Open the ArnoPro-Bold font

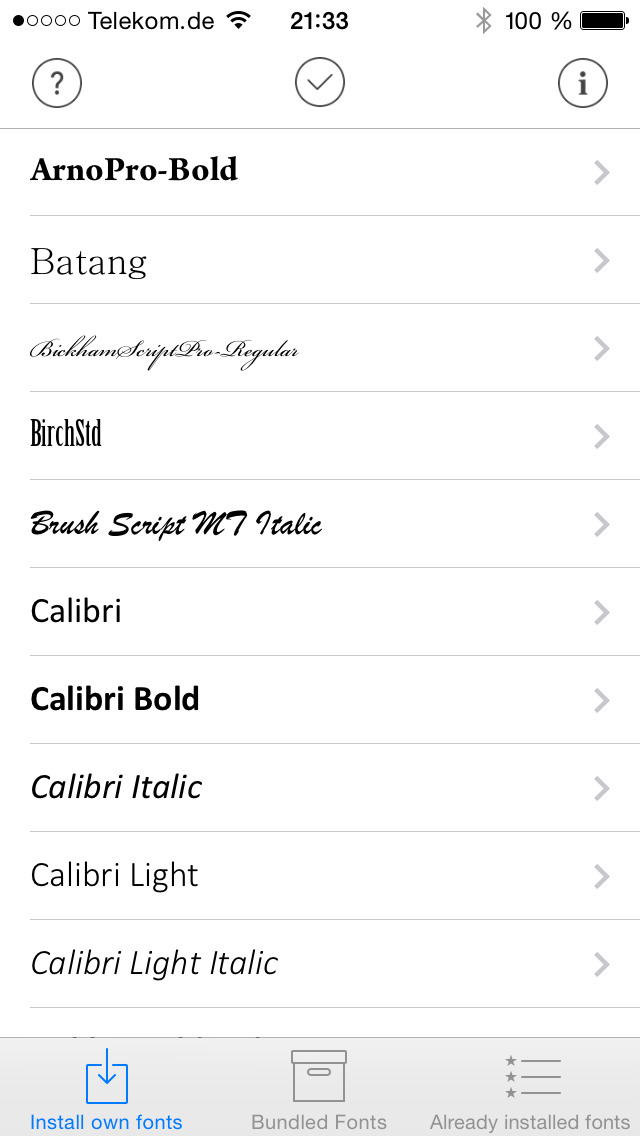(x=320, y=172)
